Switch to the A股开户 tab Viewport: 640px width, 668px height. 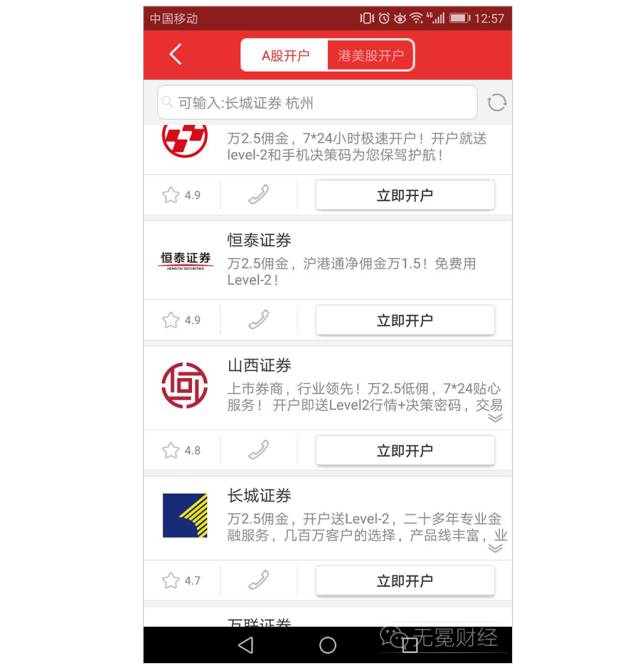pyautogui.click(x=285, y=56)
